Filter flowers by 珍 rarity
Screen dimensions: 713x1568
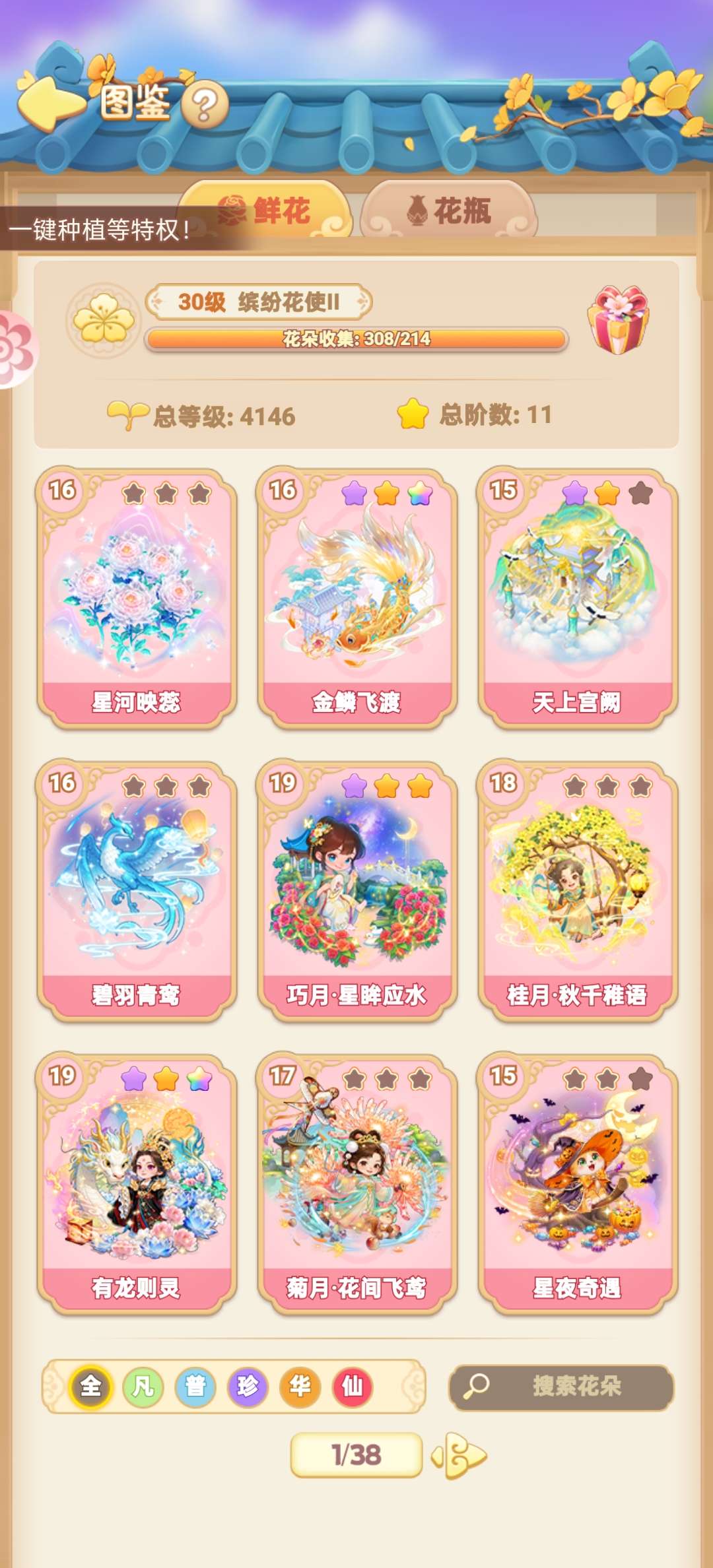[248, 1387]
